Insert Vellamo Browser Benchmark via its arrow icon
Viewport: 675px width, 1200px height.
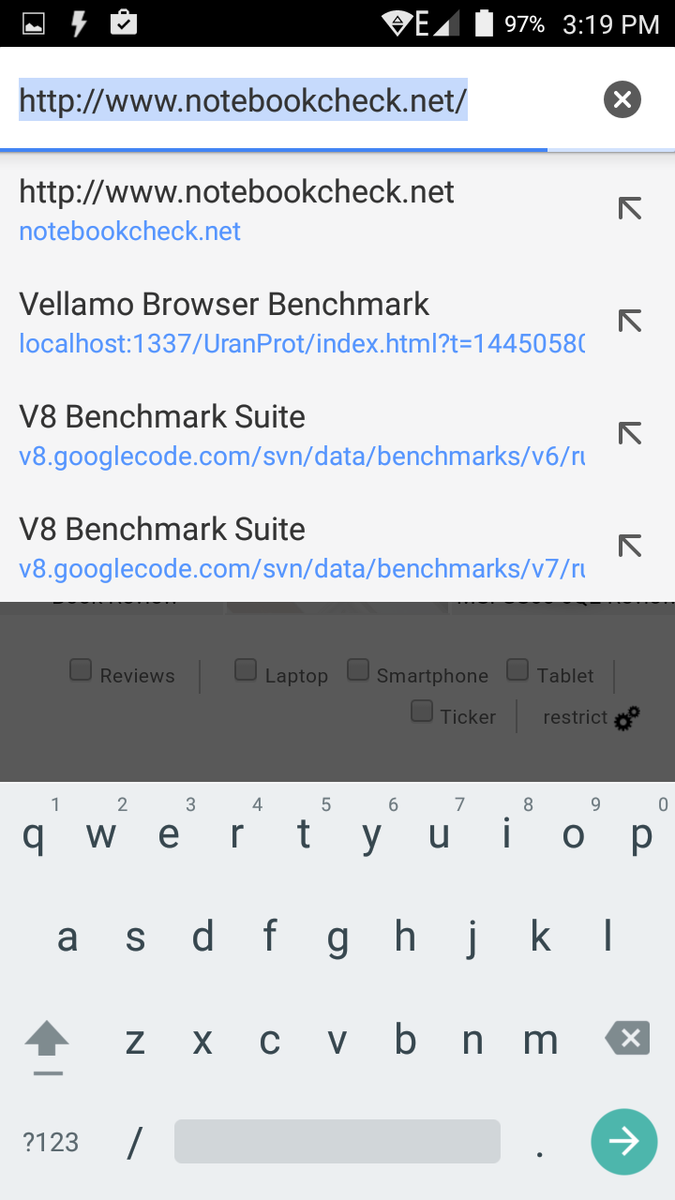(x=629, y=321)
